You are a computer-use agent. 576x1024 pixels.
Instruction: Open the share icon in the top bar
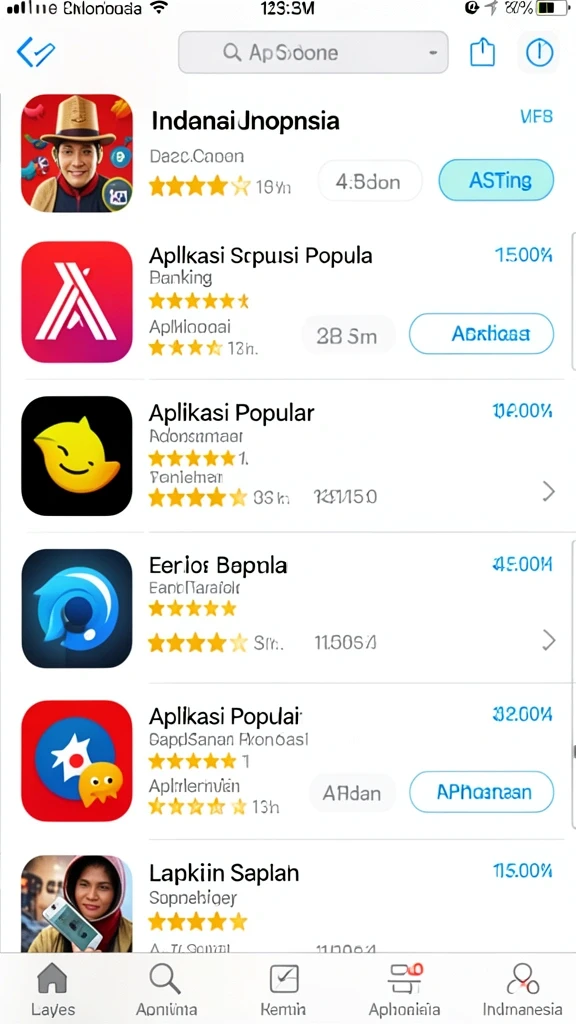point(483,52)
